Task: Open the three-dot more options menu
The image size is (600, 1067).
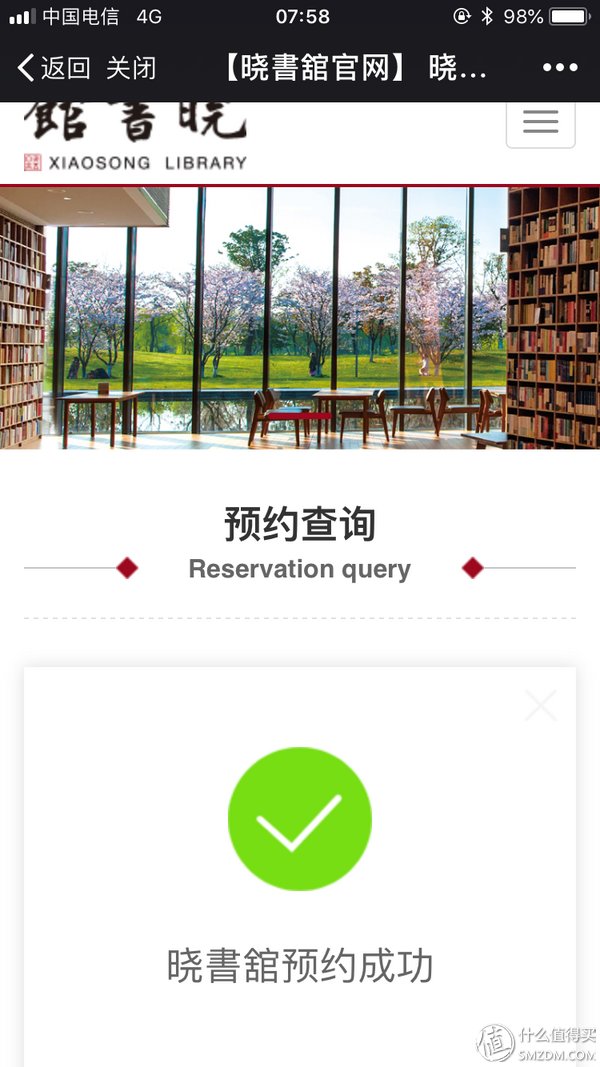Action: 560,68
